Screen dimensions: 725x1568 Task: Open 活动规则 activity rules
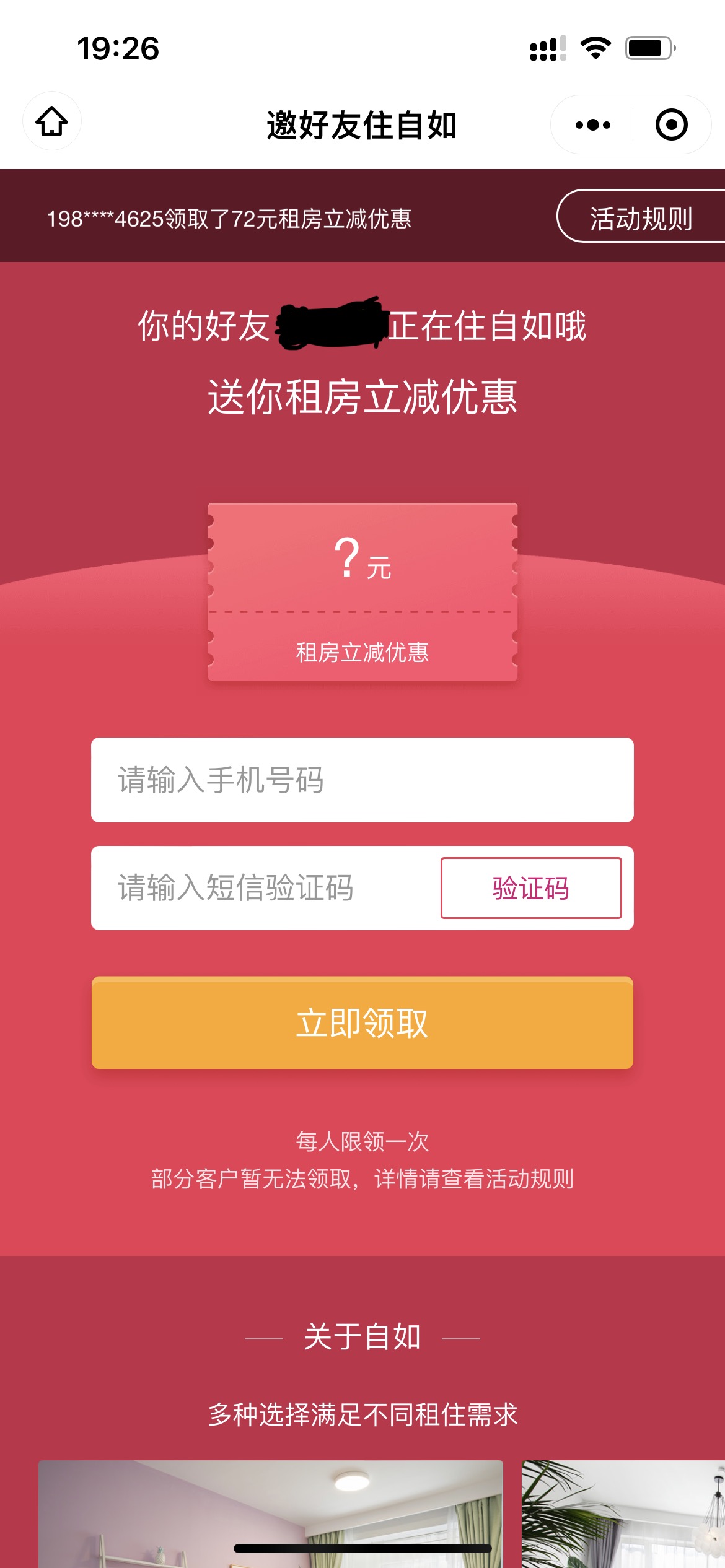(x=641, y=217)
